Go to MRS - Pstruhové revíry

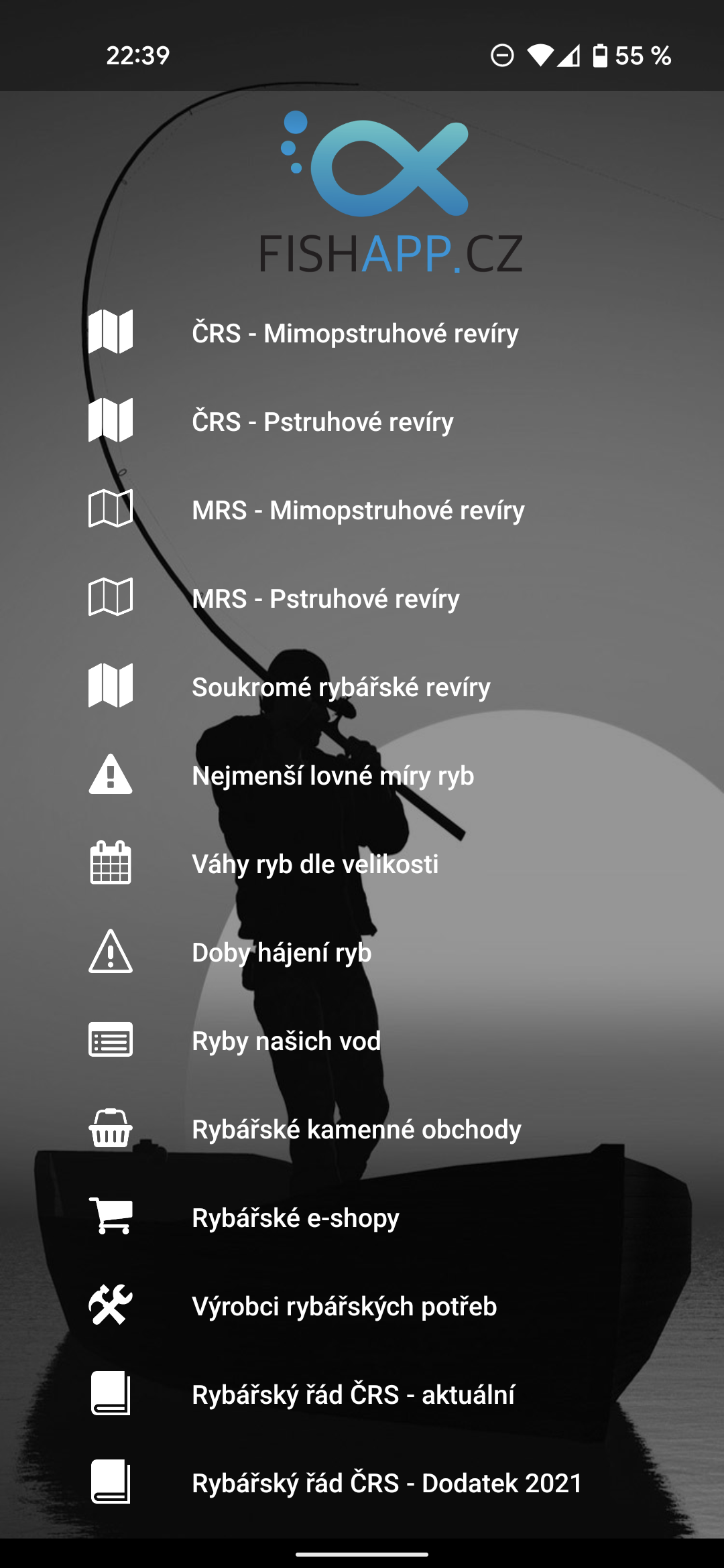click(362, 598)
